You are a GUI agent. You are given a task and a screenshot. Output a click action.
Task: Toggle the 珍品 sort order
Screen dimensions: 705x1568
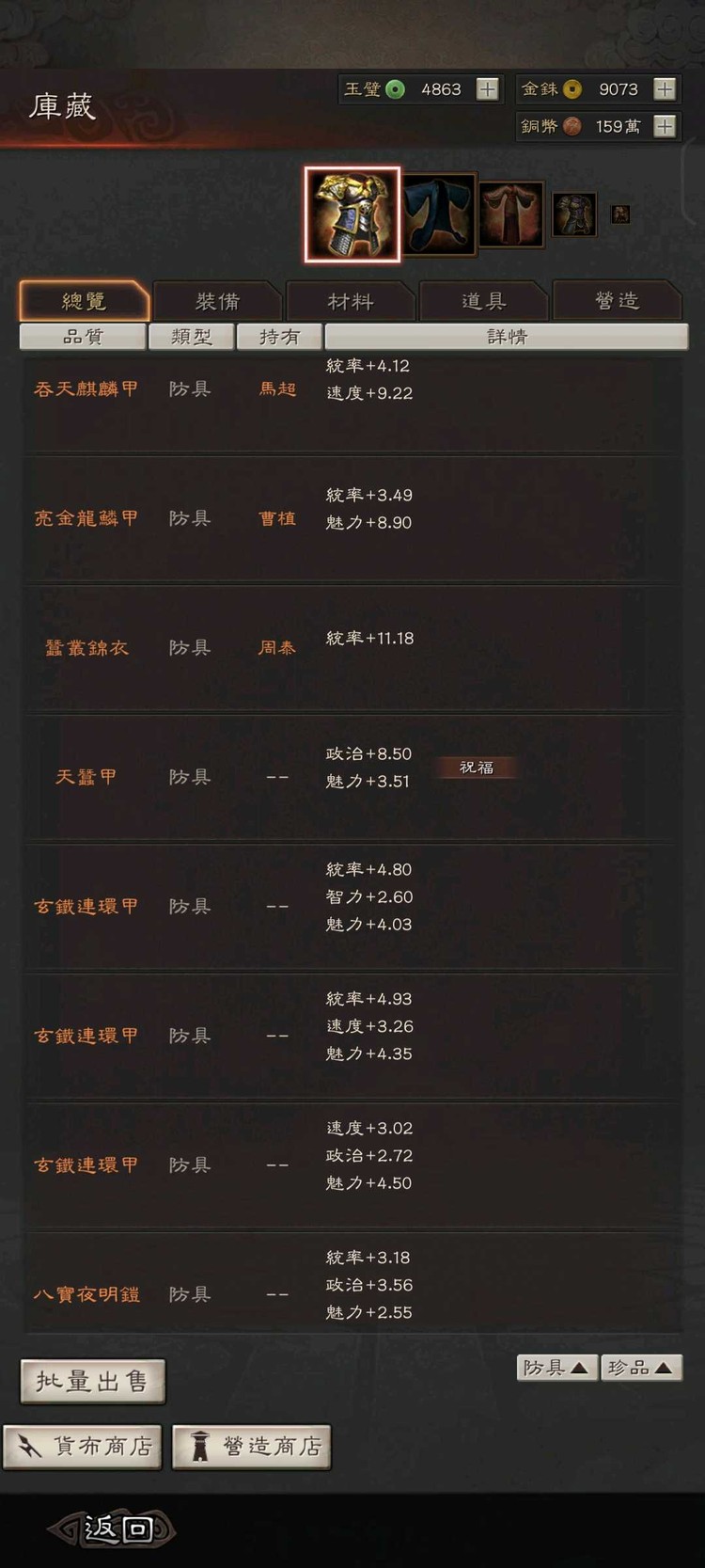(x=641, y=1369)
